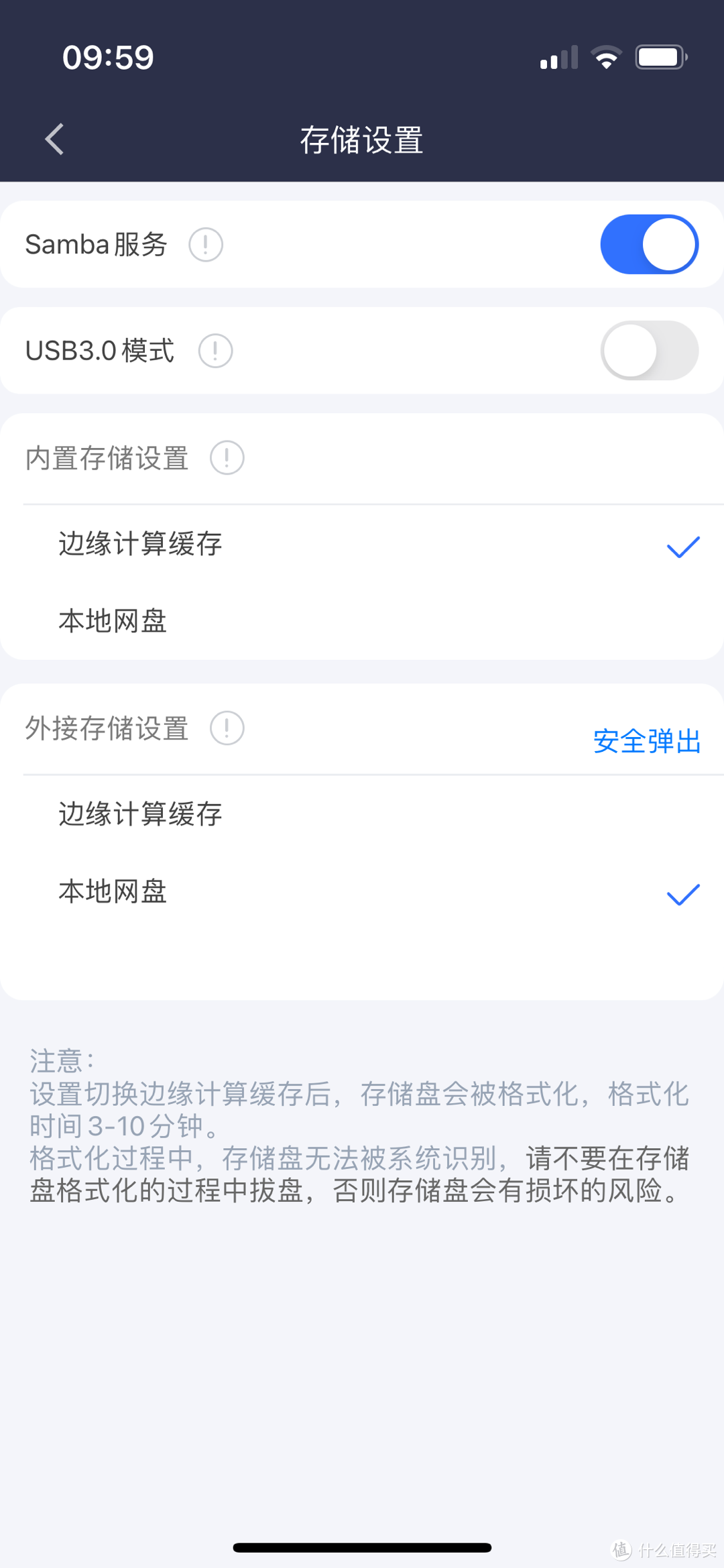The width and height of the screenshot is (724, 1568).
Task: Click the 安全弹出 eject link
Action: click(x=646, y=741)
